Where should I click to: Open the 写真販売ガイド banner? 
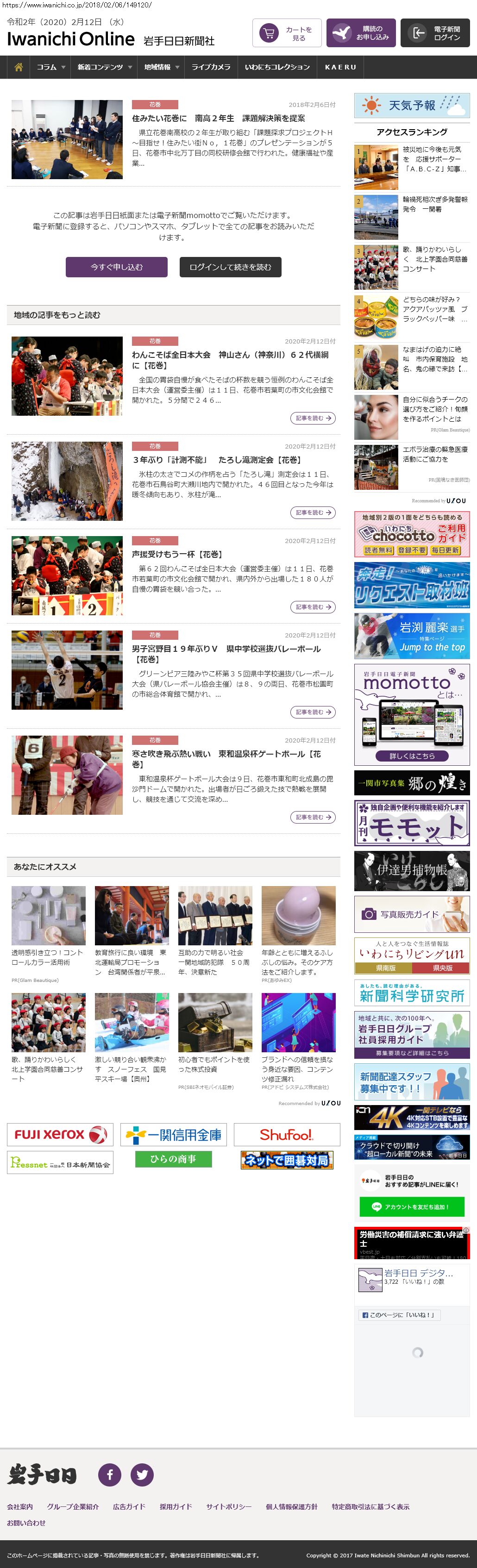(x=412, y=914)
